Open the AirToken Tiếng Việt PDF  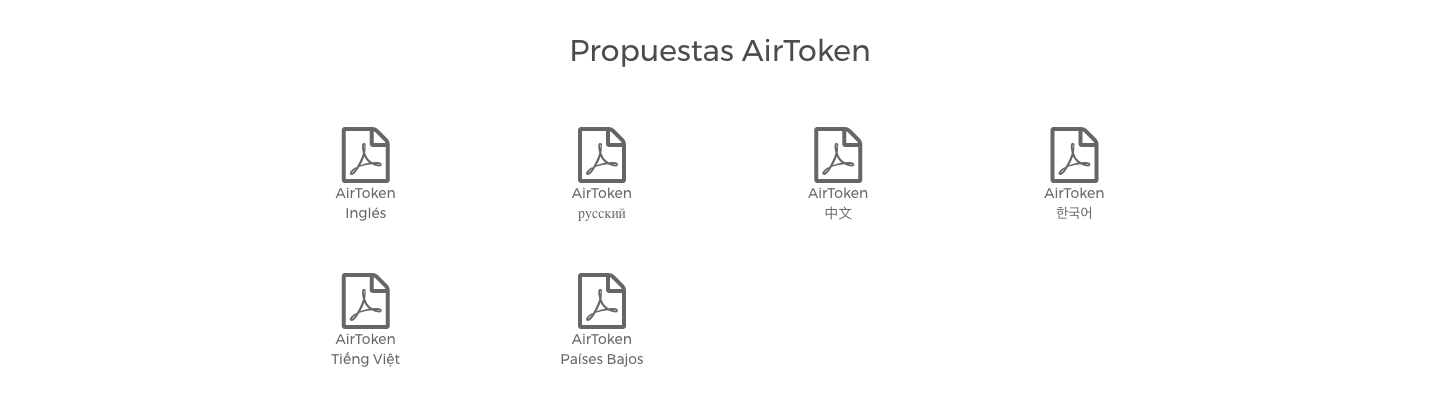365,302
